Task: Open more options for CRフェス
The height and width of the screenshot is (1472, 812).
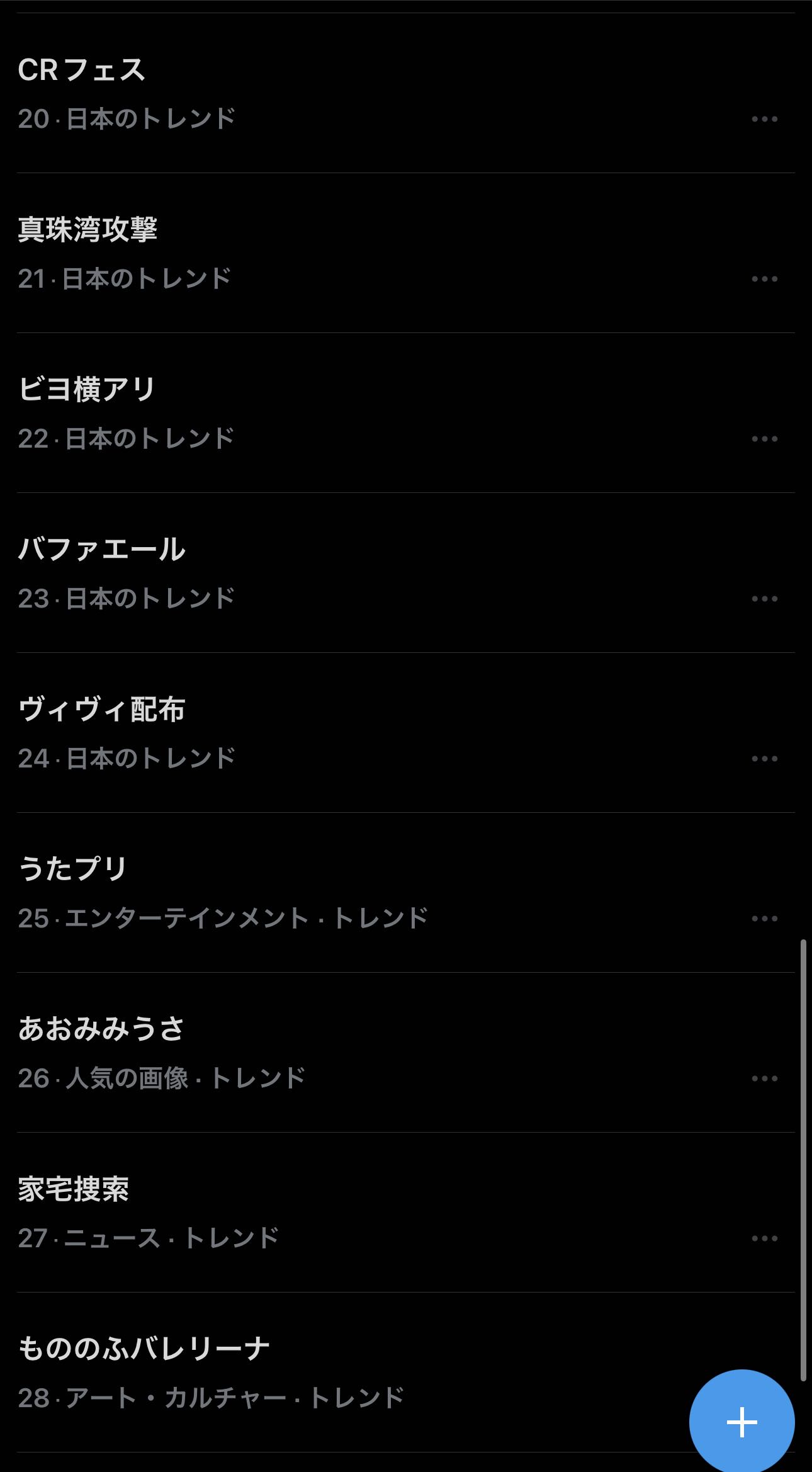Action: tap(764, 119)
